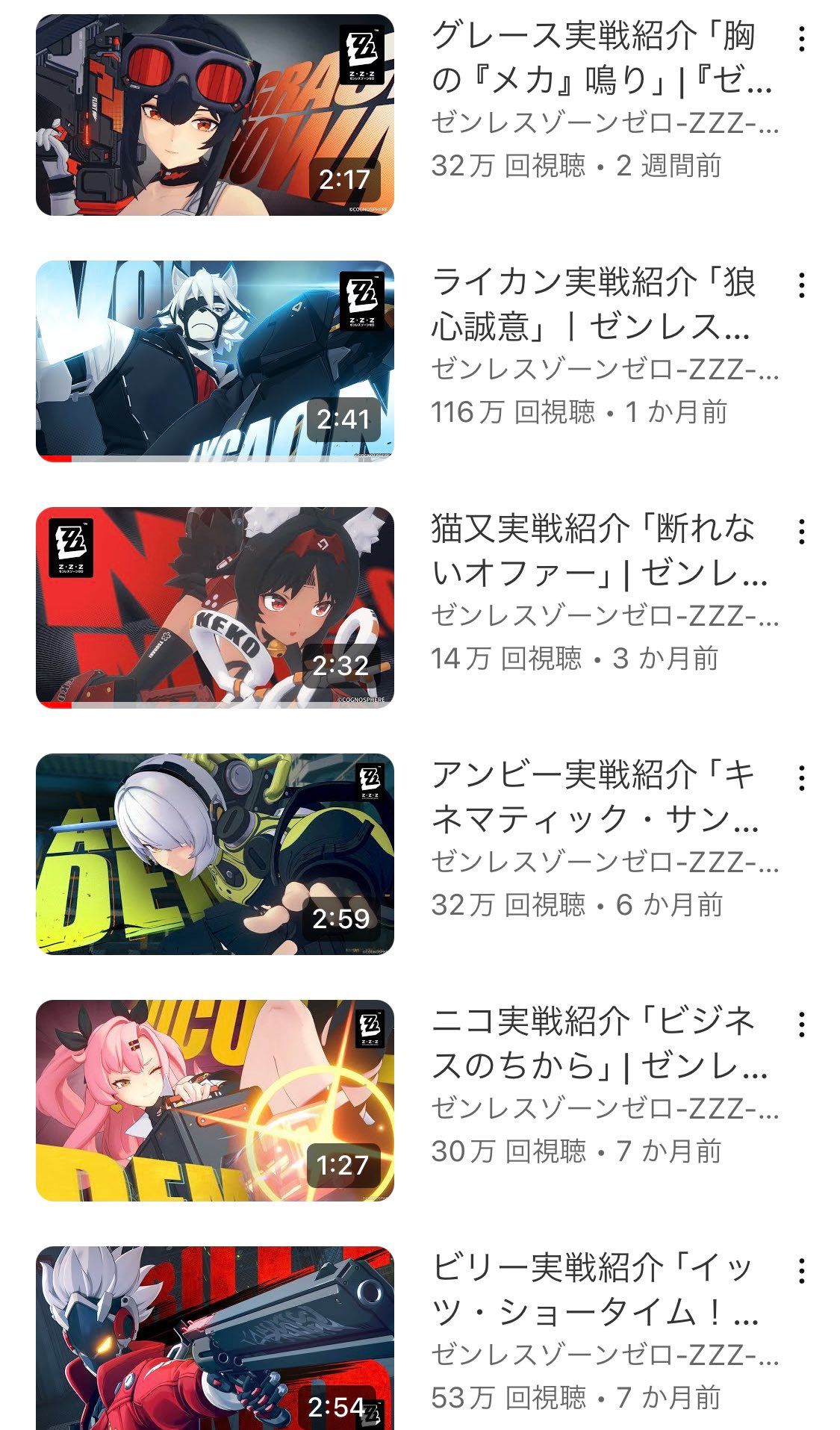Open more options for 猫又実戦紹介 video

(x=801, y=532)
